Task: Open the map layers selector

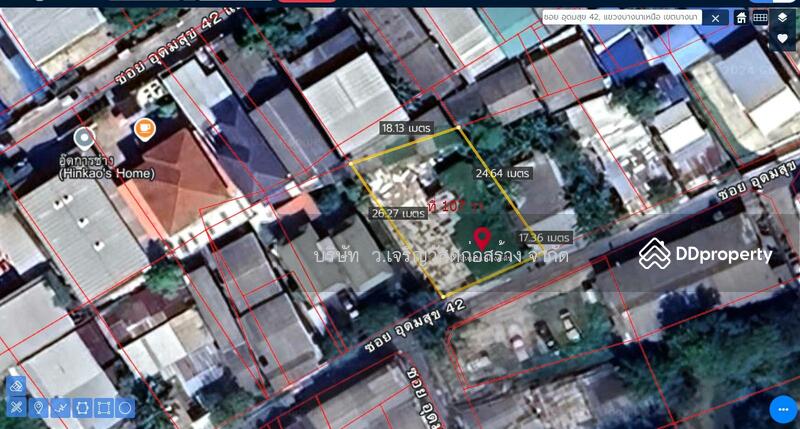Action: [782, 17]
